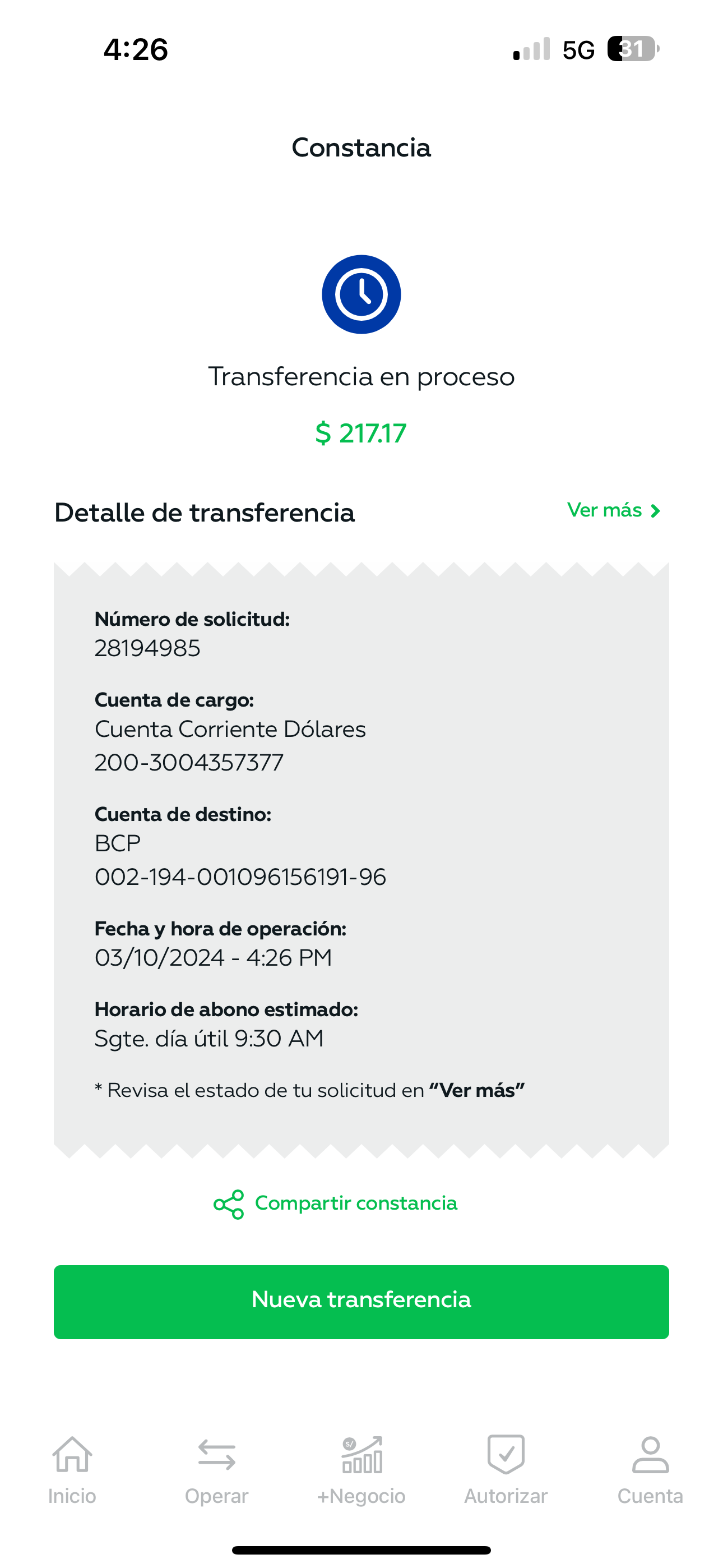
Task: Open Ver más transfer details
Action: (614, 510)
